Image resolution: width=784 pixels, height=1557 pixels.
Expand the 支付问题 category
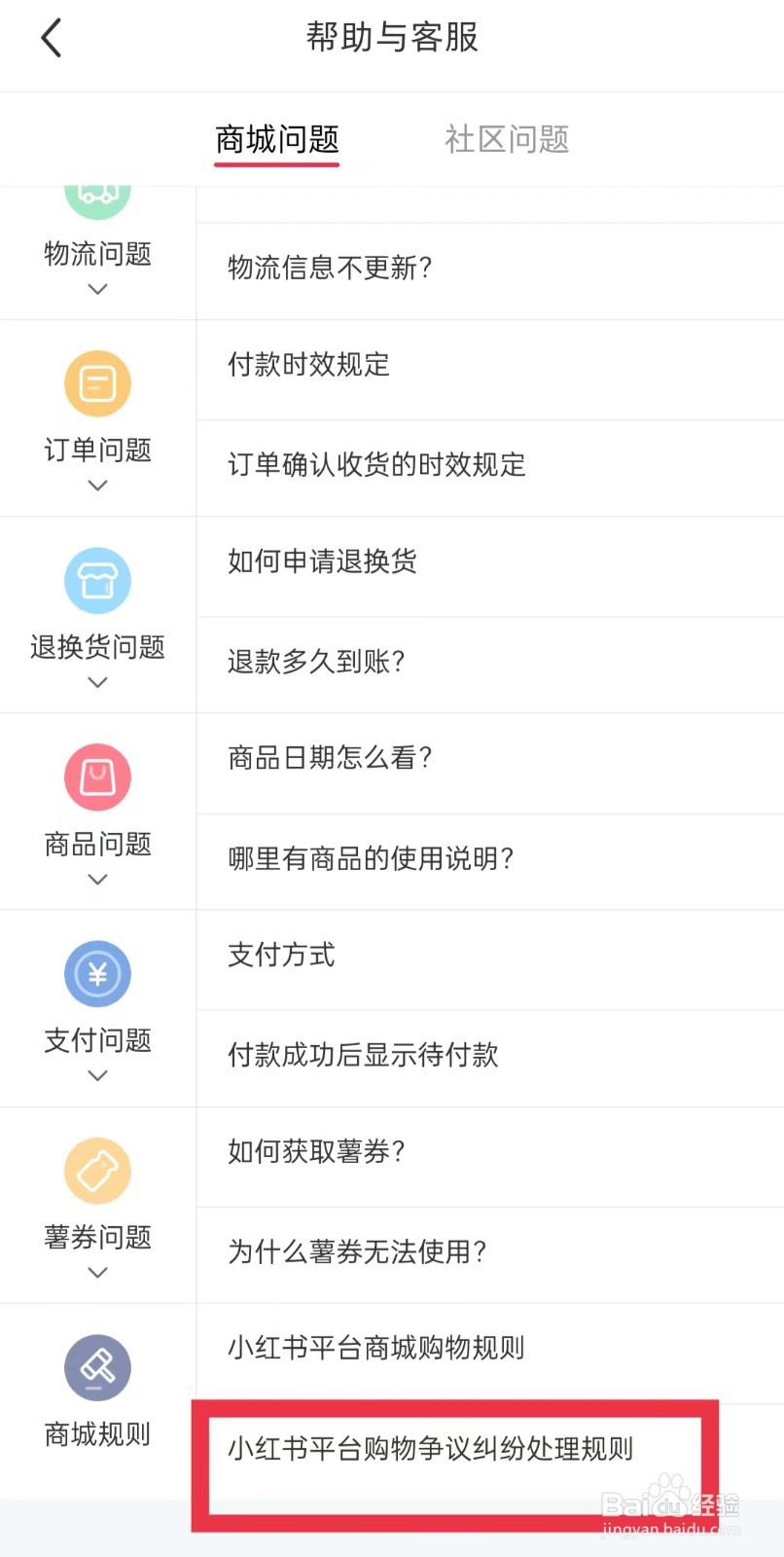tap(97, 1009)
